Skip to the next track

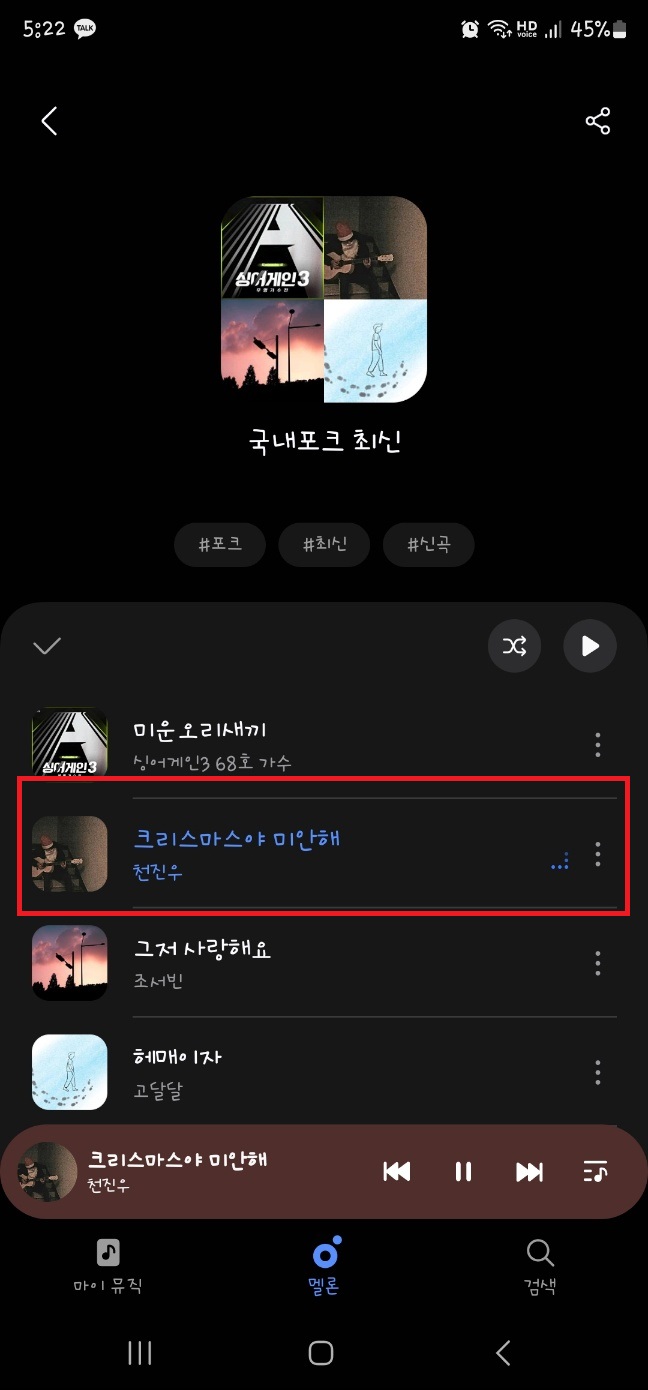click(x=529, y=1172)
